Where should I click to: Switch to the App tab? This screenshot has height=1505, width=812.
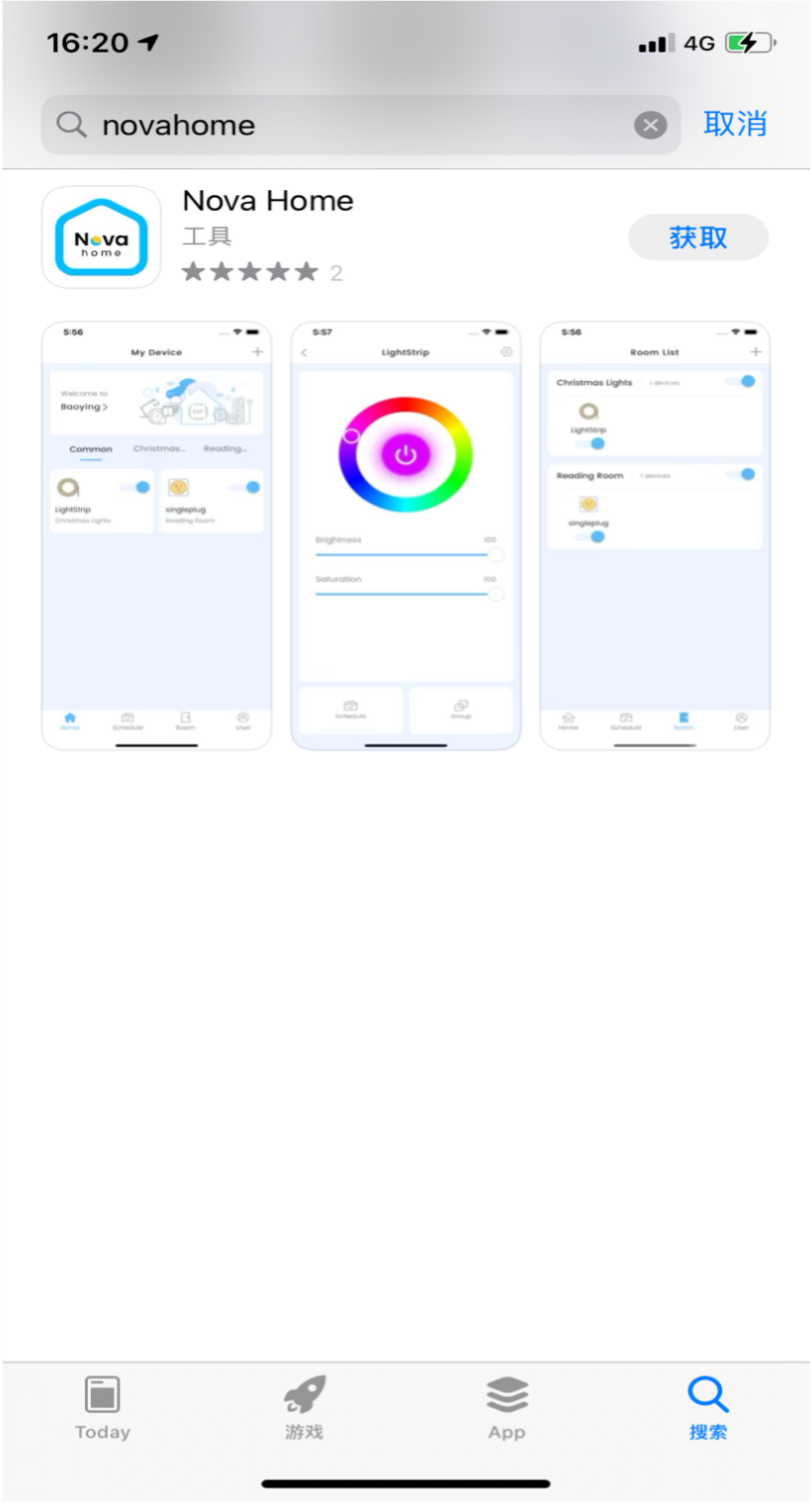click(506, 1408)
